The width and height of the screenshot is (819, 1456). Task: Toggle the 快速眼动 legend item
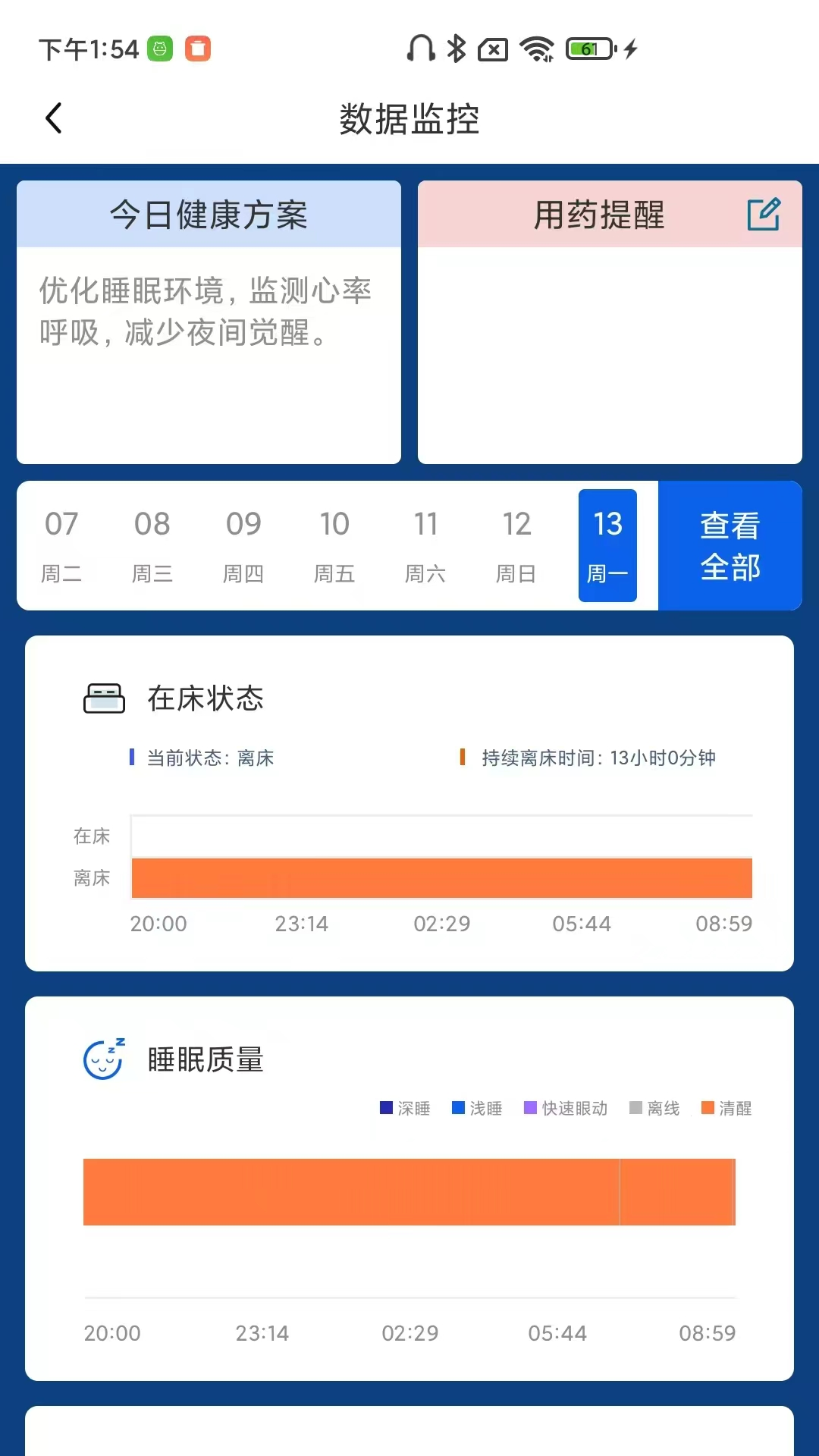pos(565,1108)
